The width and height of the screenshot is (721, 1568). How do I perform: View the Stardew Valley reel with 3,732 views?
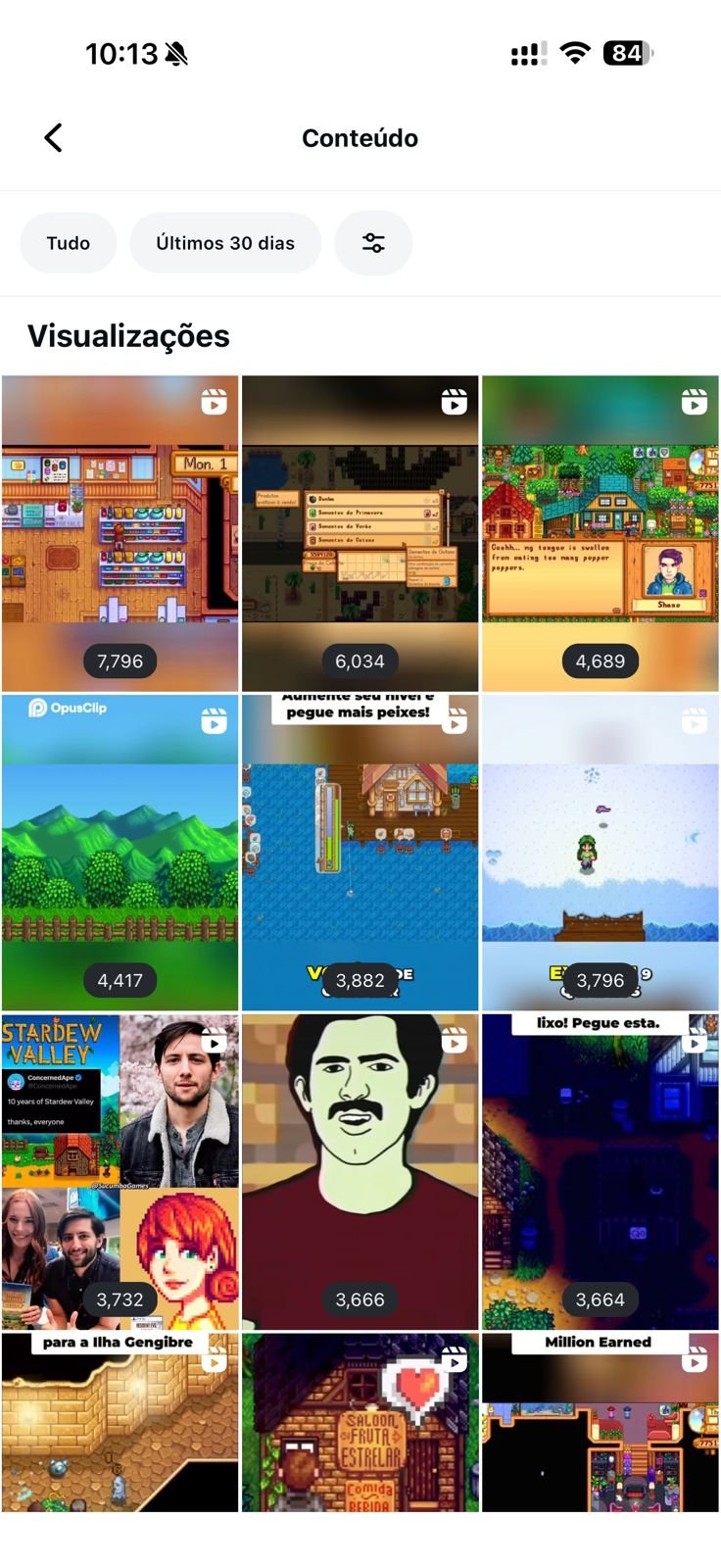point(120,1171)
